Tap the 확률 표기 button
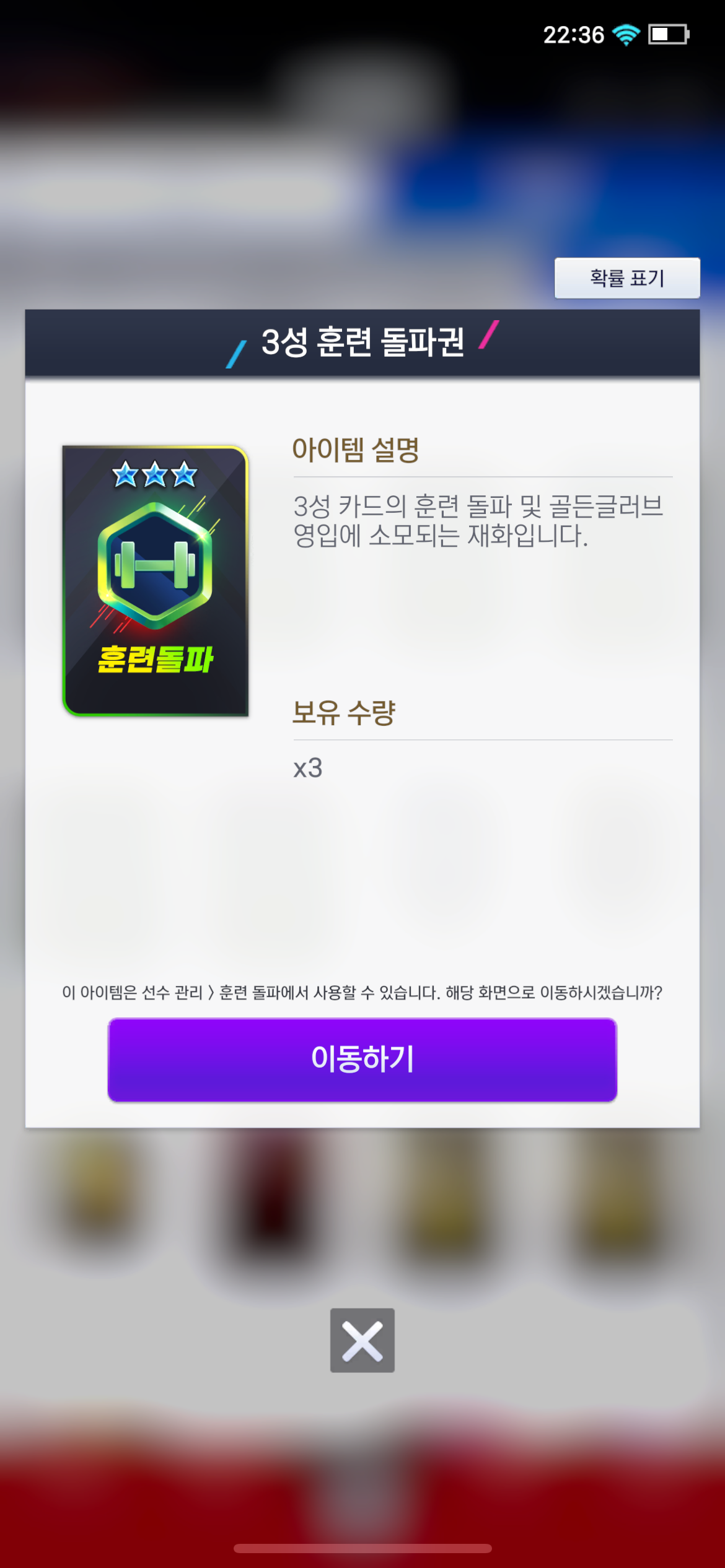 626,278
